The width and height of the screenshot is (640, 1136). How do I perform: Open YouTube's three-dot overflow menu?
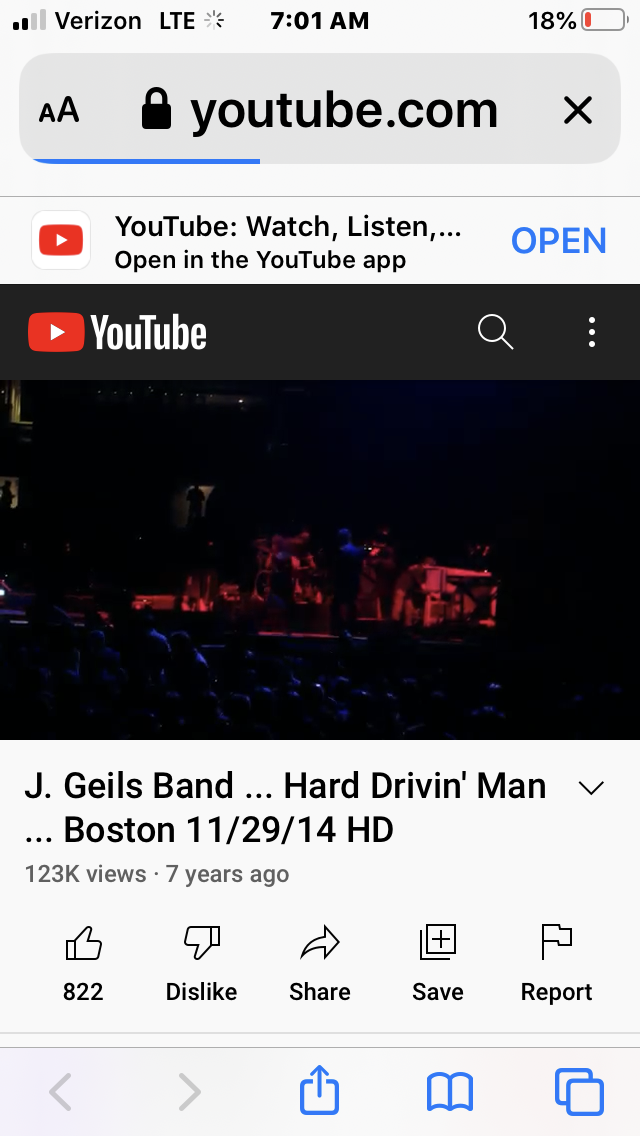[x=592, y=331]
